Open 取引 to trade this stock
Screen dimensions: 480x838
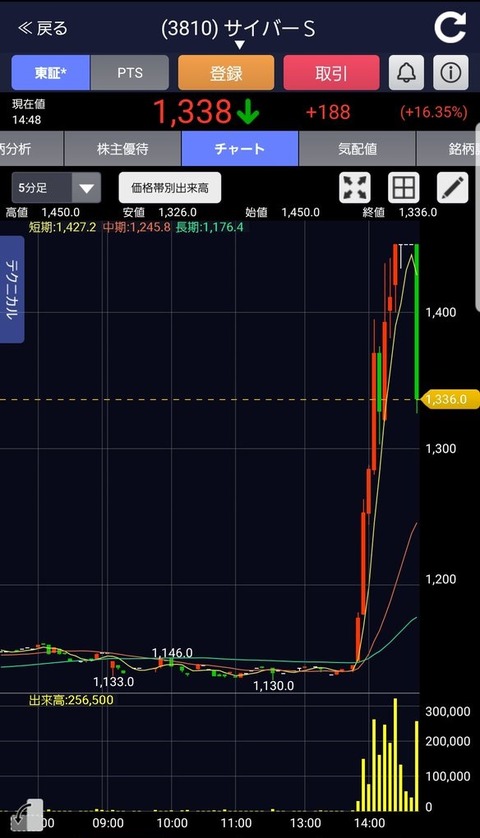331,73
